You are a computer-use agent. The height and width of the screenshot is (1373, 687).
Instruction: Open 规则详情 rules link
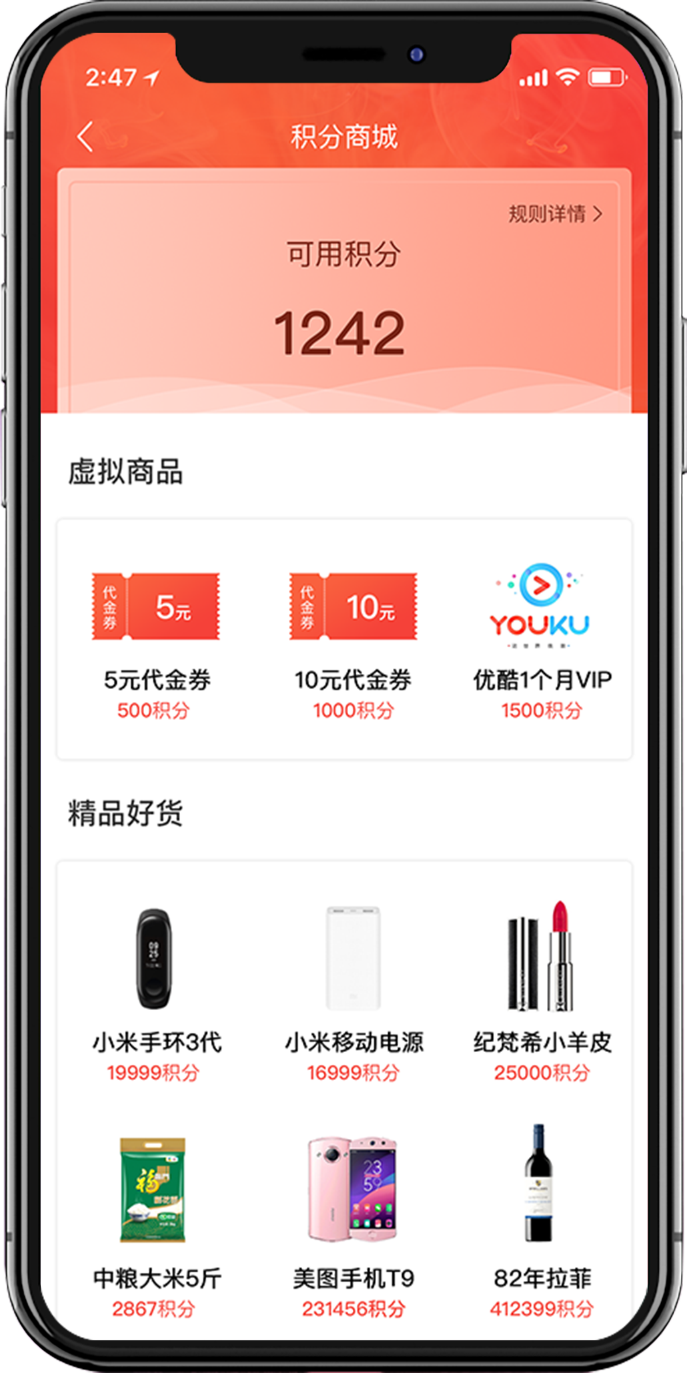[x=555, y=214]
